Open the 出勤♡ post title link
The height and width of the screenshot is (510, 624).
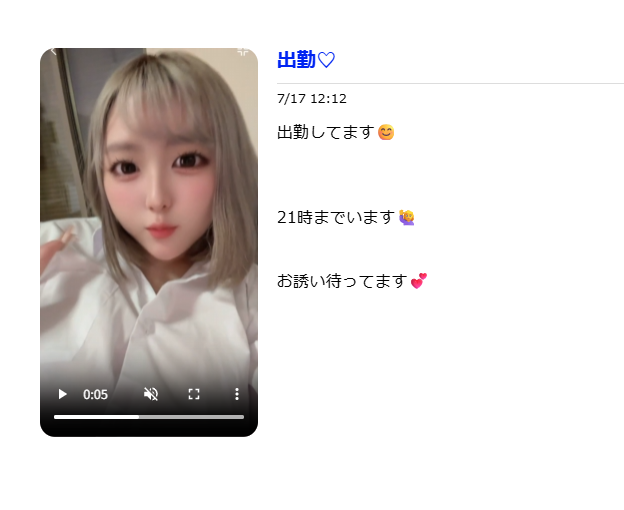pyautogui.click(x=306, y=60)
